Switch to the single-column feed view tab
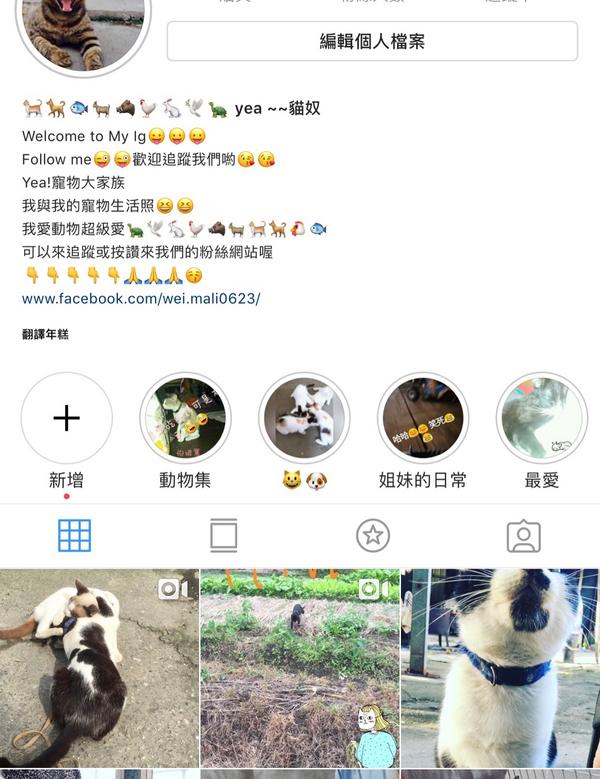Screen dimensions: 600x779 point(224,537)
